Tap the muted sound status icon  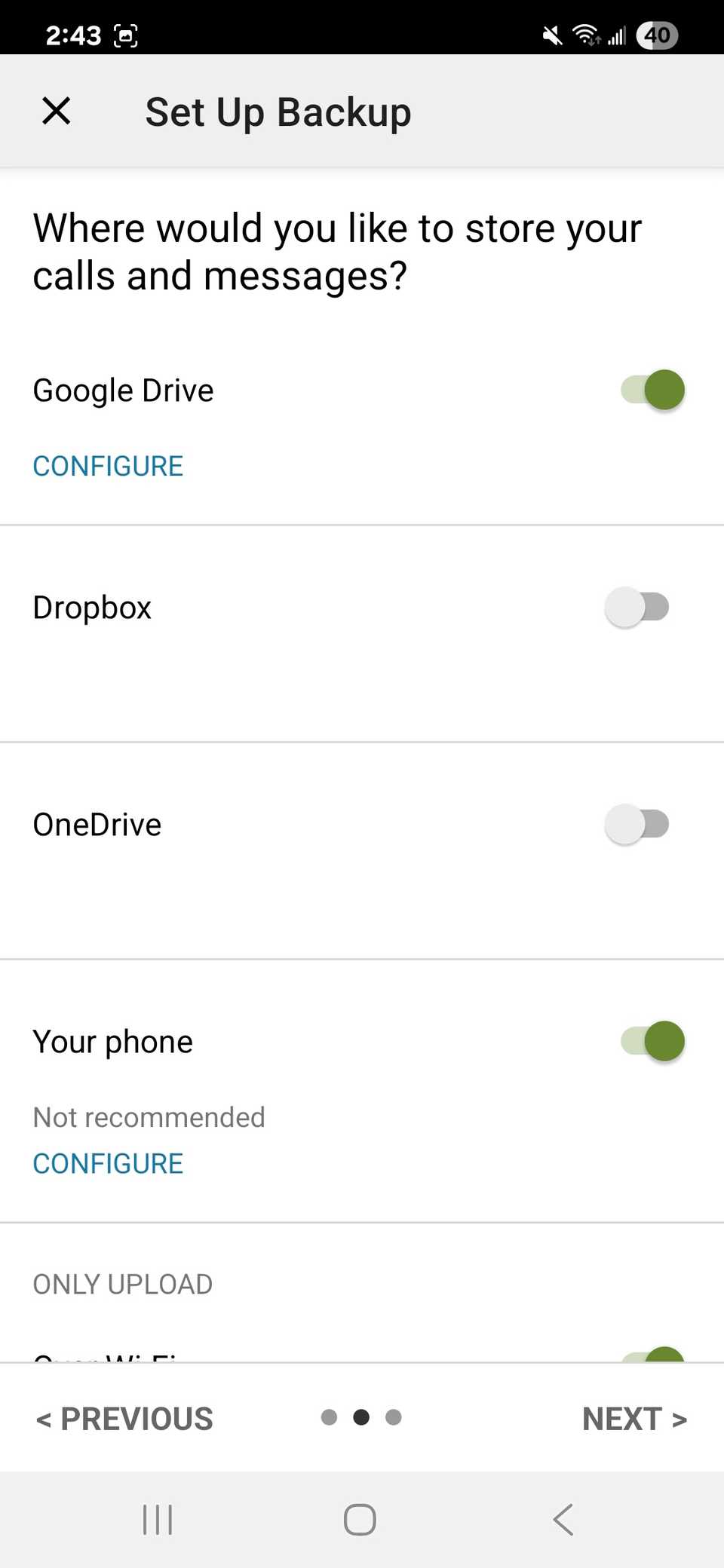coord(550,35)
